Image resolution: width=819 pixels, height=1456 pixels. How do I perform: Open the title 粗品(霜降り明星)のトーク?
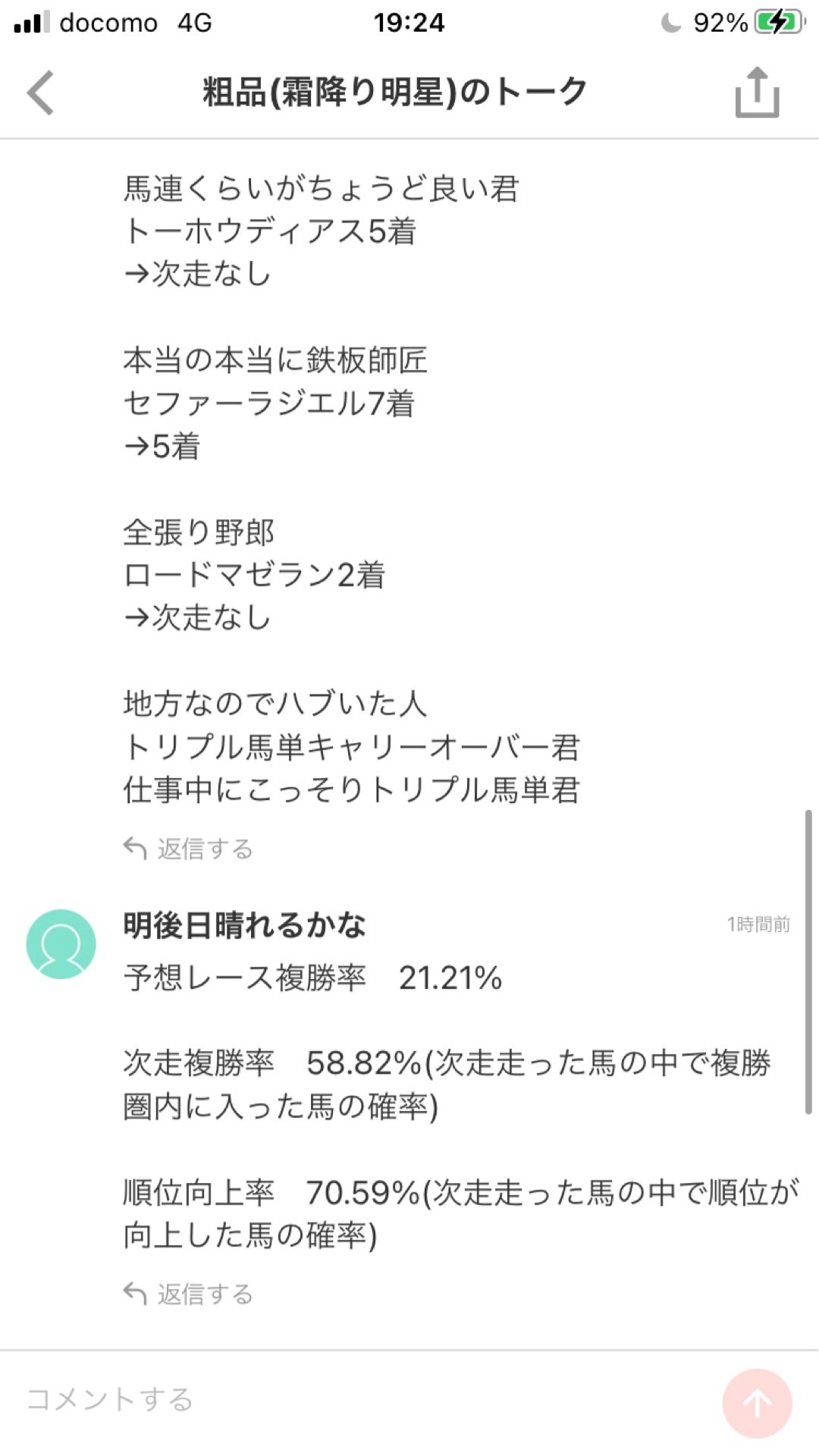point(394,90)
